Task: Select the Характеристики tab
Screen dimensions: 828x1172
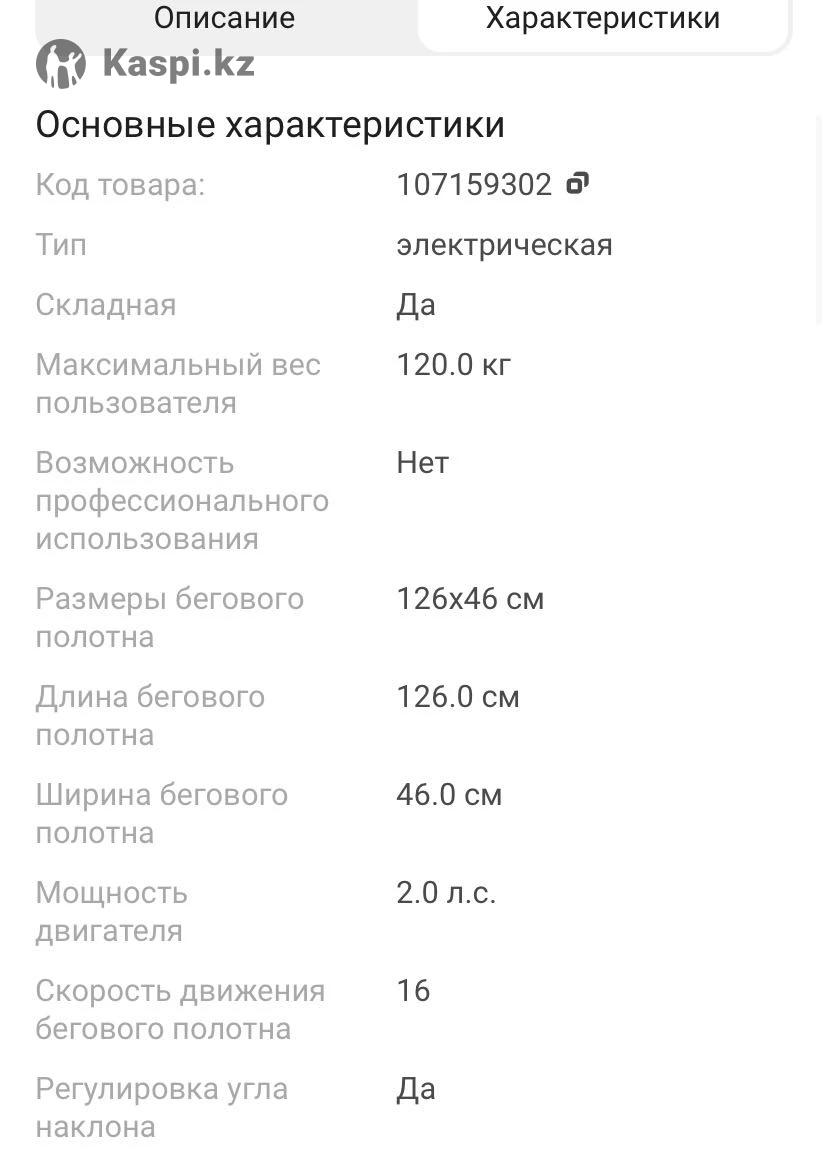Action: pyautogui.click(x=602, y=19)
